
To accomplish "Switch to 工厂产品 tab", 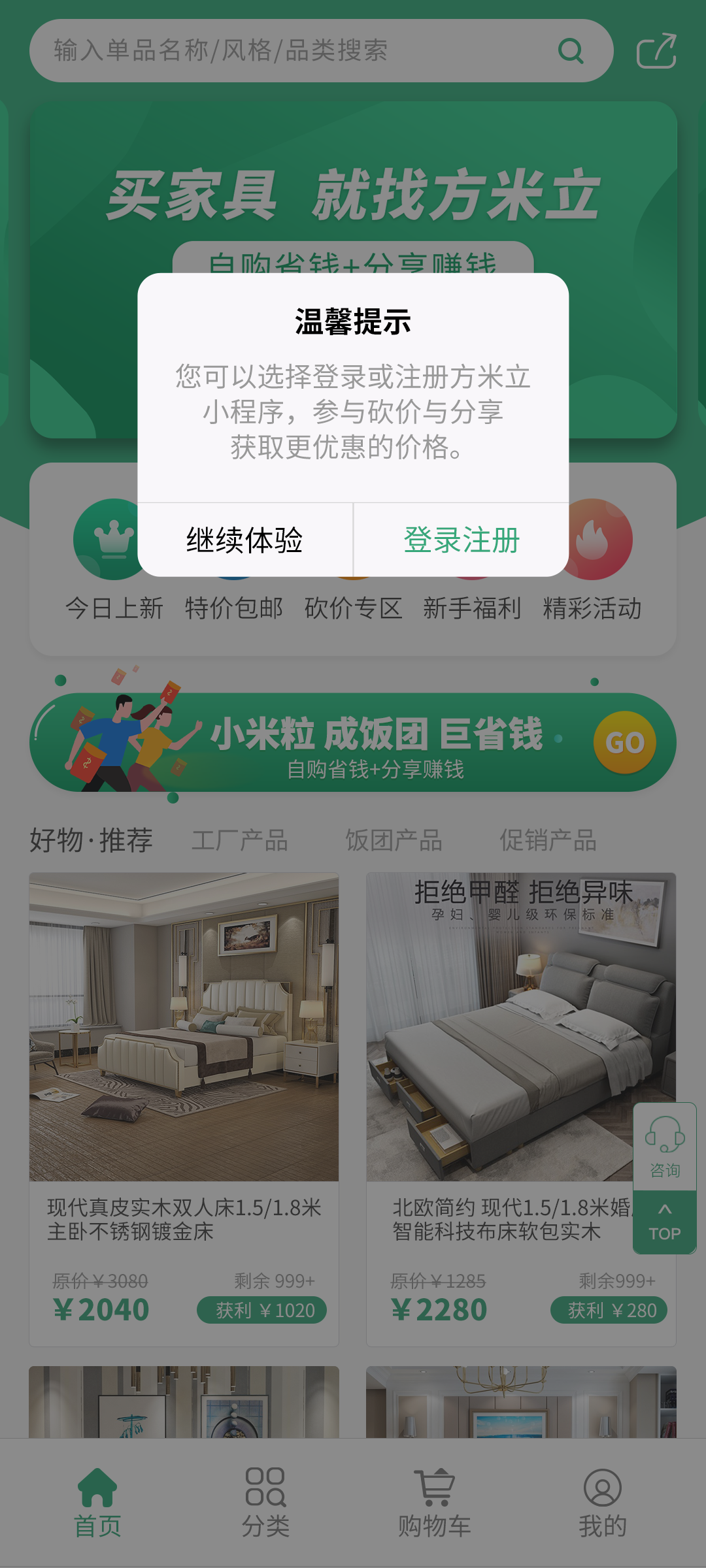I will coord(240,840).
